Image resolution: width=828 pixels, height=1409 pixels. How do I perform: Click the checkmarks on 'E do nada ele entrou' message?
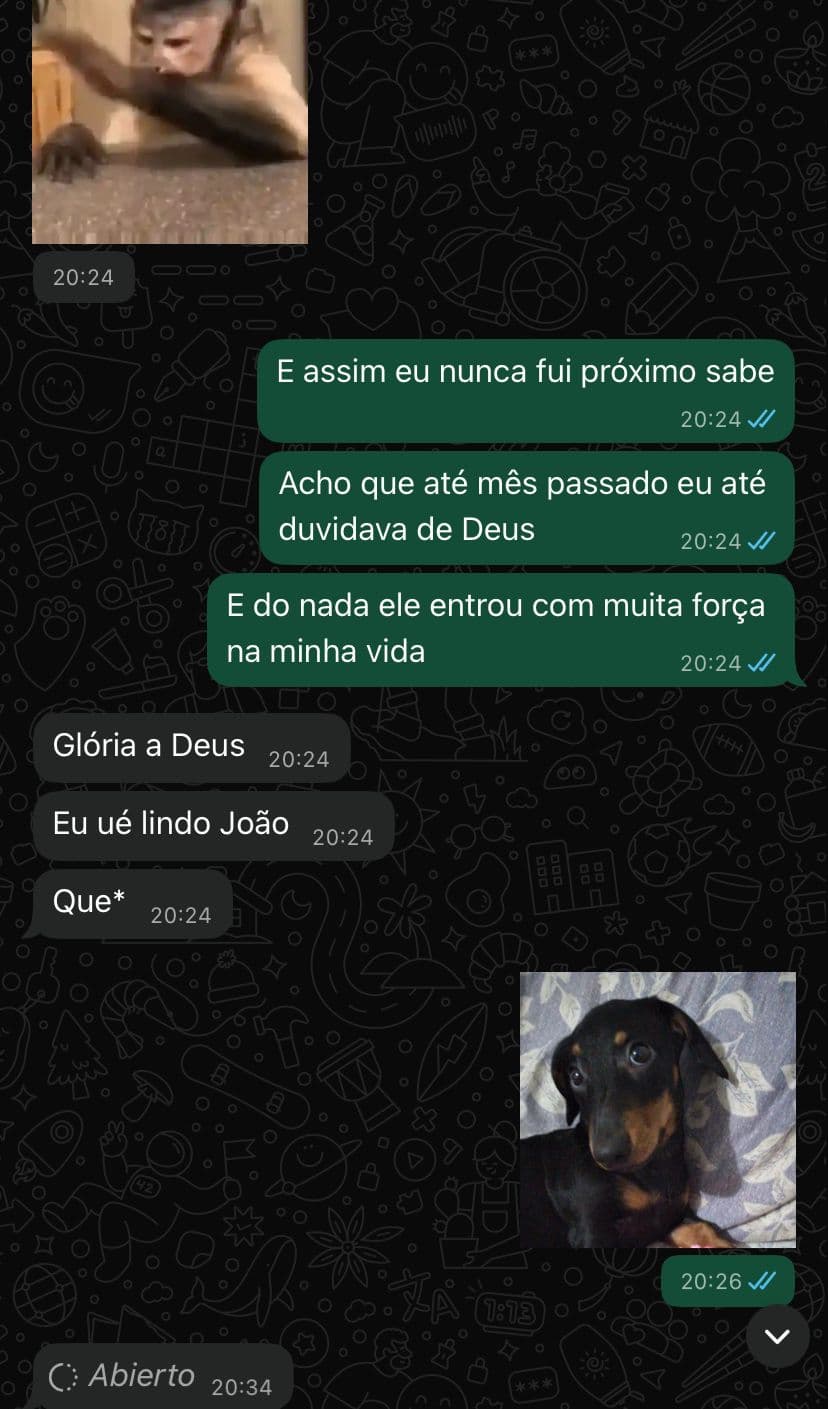coord(760,663)
